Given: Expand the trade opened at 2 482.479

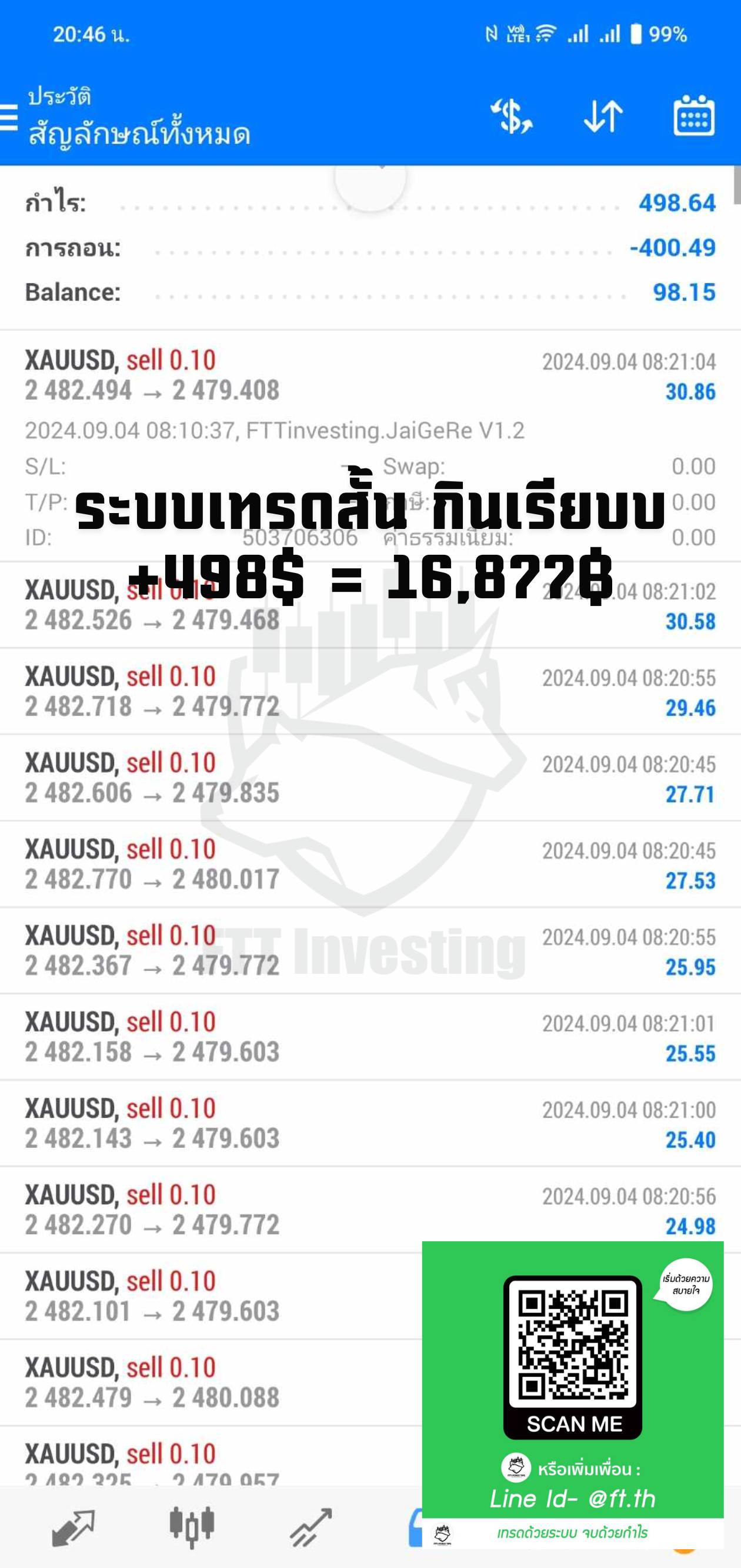Looking at the screenshot, I should [x=211, y=1383].
